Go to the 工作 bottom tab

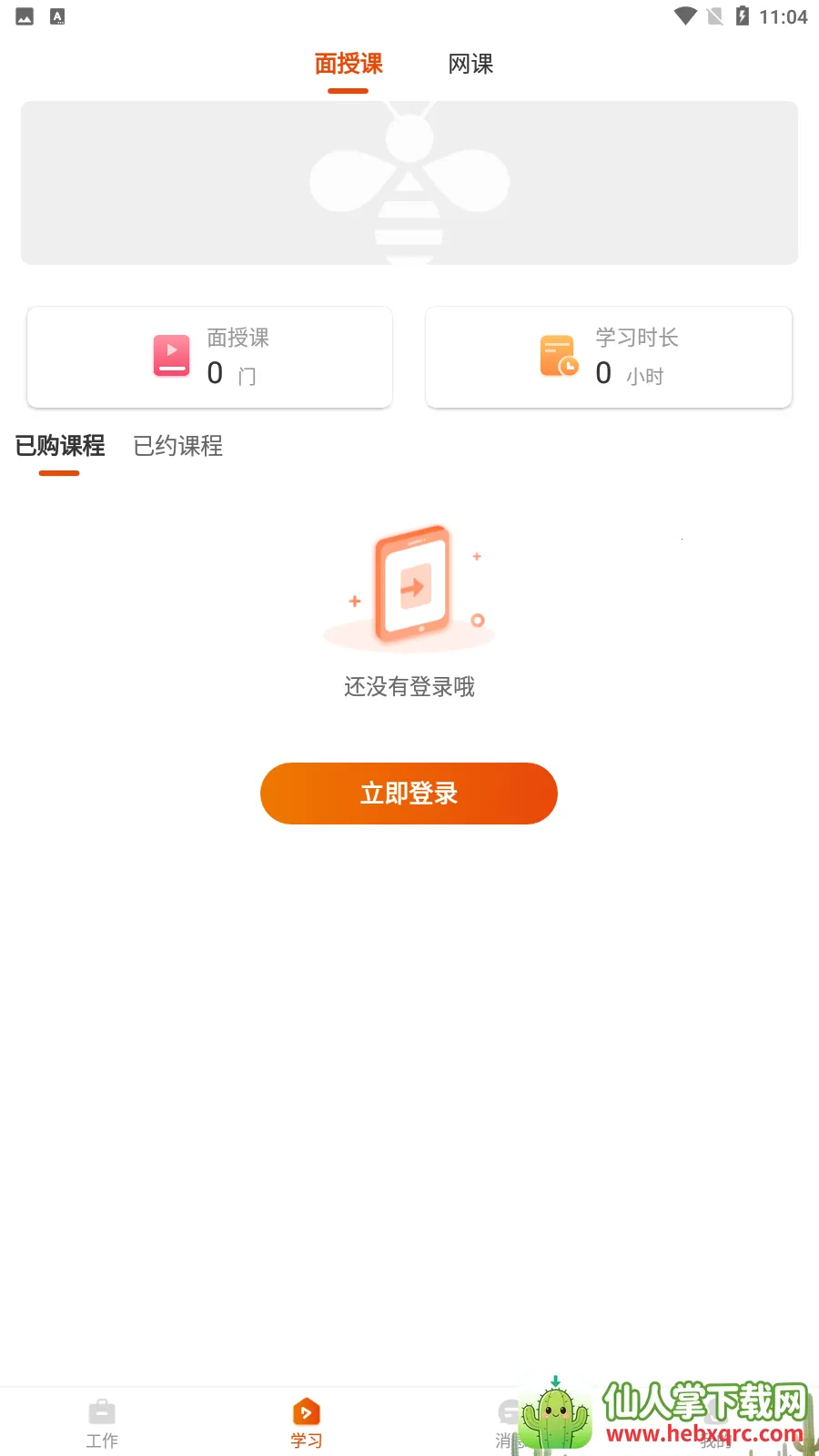pos(102,1422)
